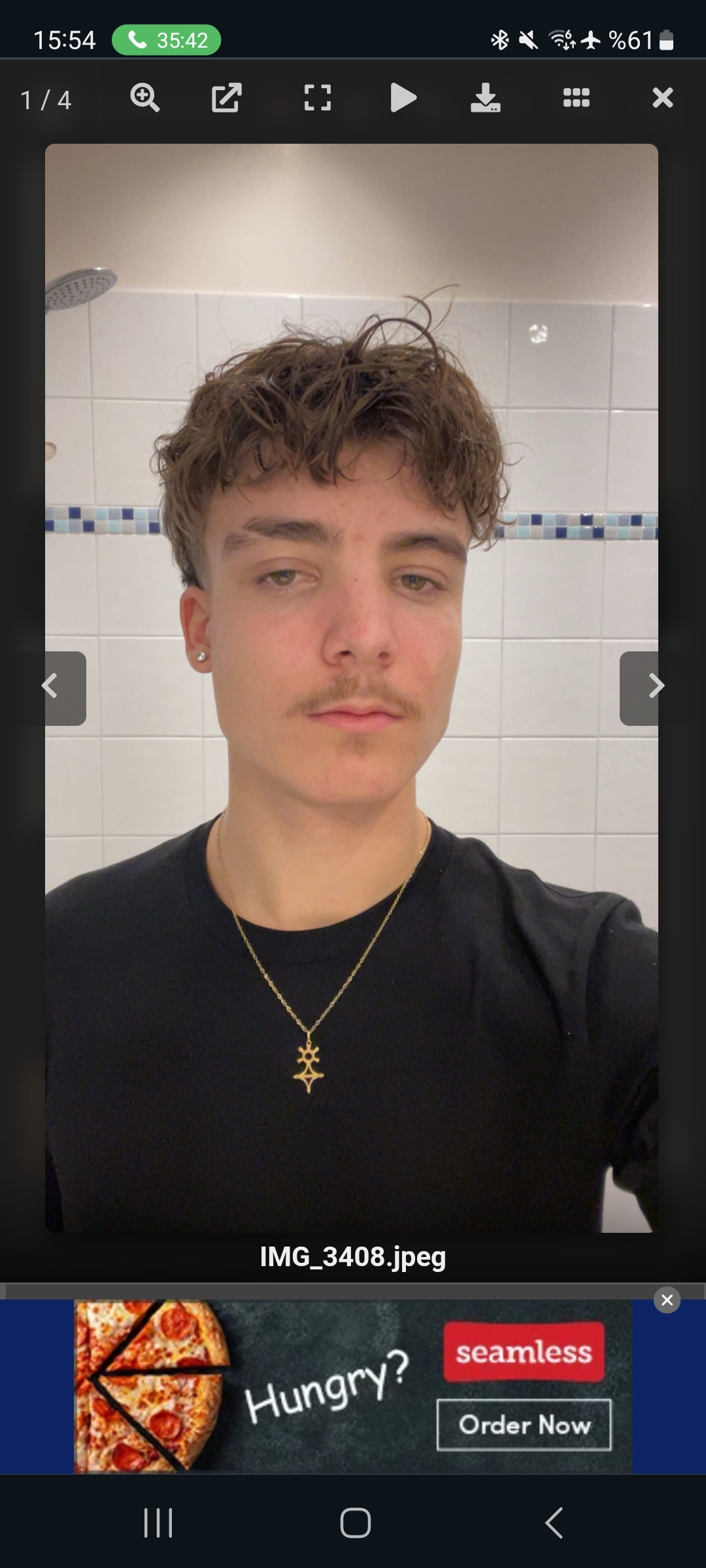Start the slideshow playback
The height and width of the screenshot is (1568, 706).
tap(403, 98)
